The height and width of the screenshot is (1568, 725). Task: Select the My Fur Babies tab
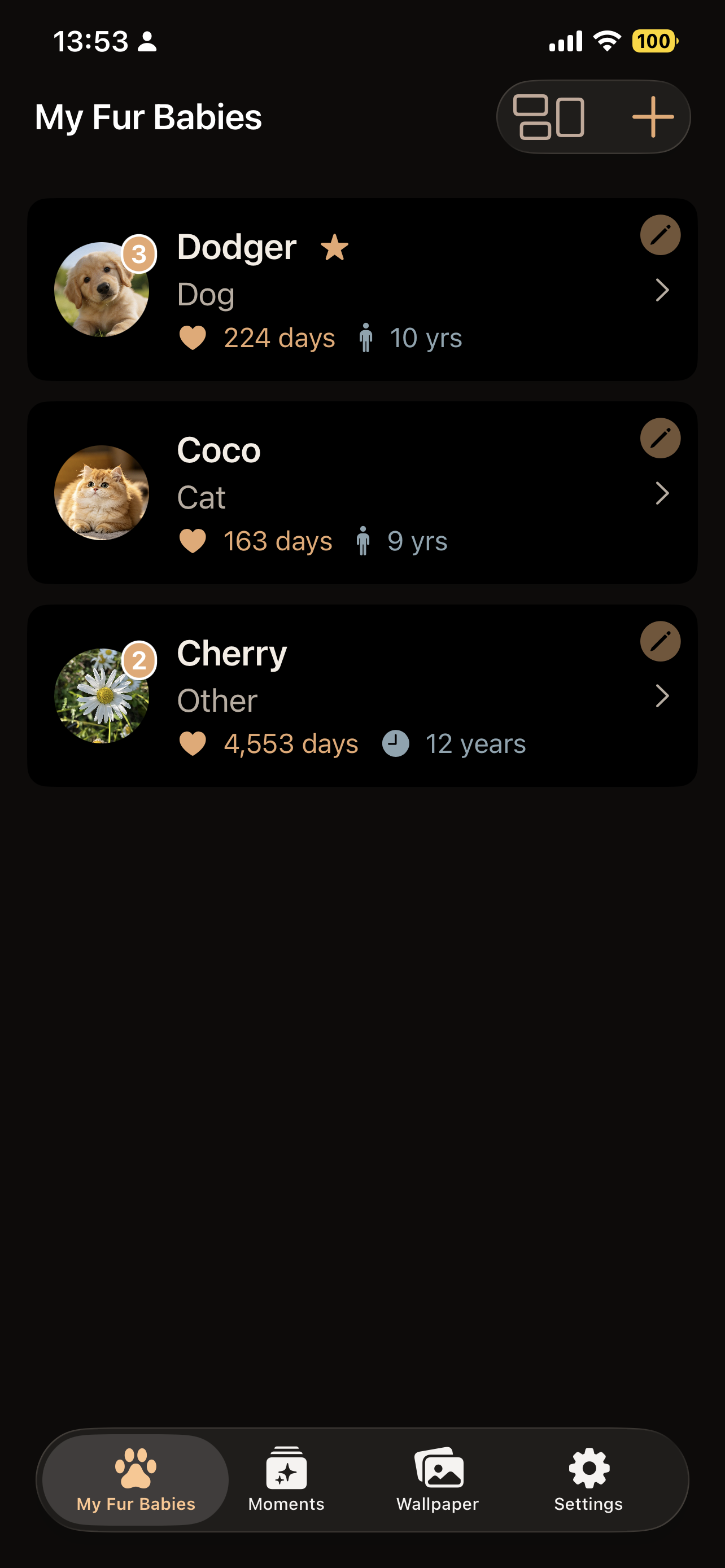coord(136,1480)
